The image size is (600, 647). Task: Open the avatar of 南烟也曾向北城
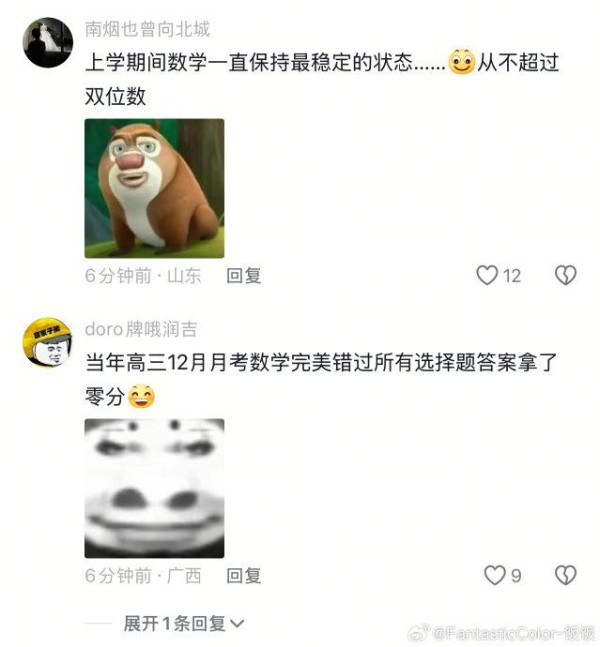pyautogui.click(x=47, y=43)
